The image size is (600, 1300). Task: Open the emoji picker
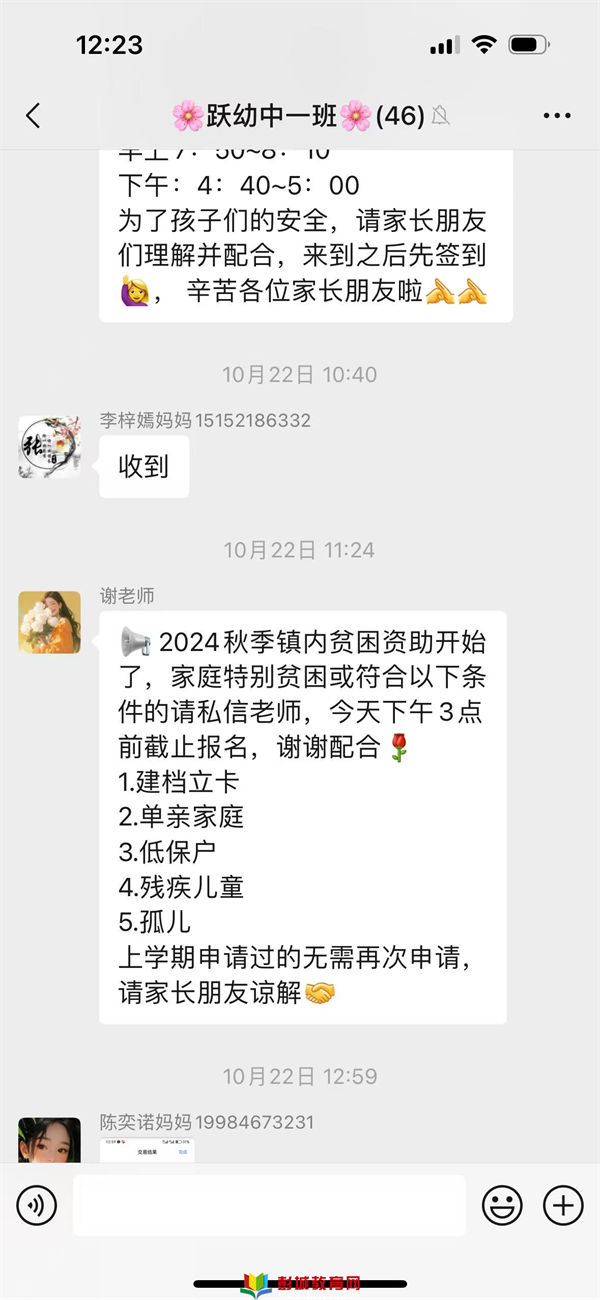(x=502, y=1205)
